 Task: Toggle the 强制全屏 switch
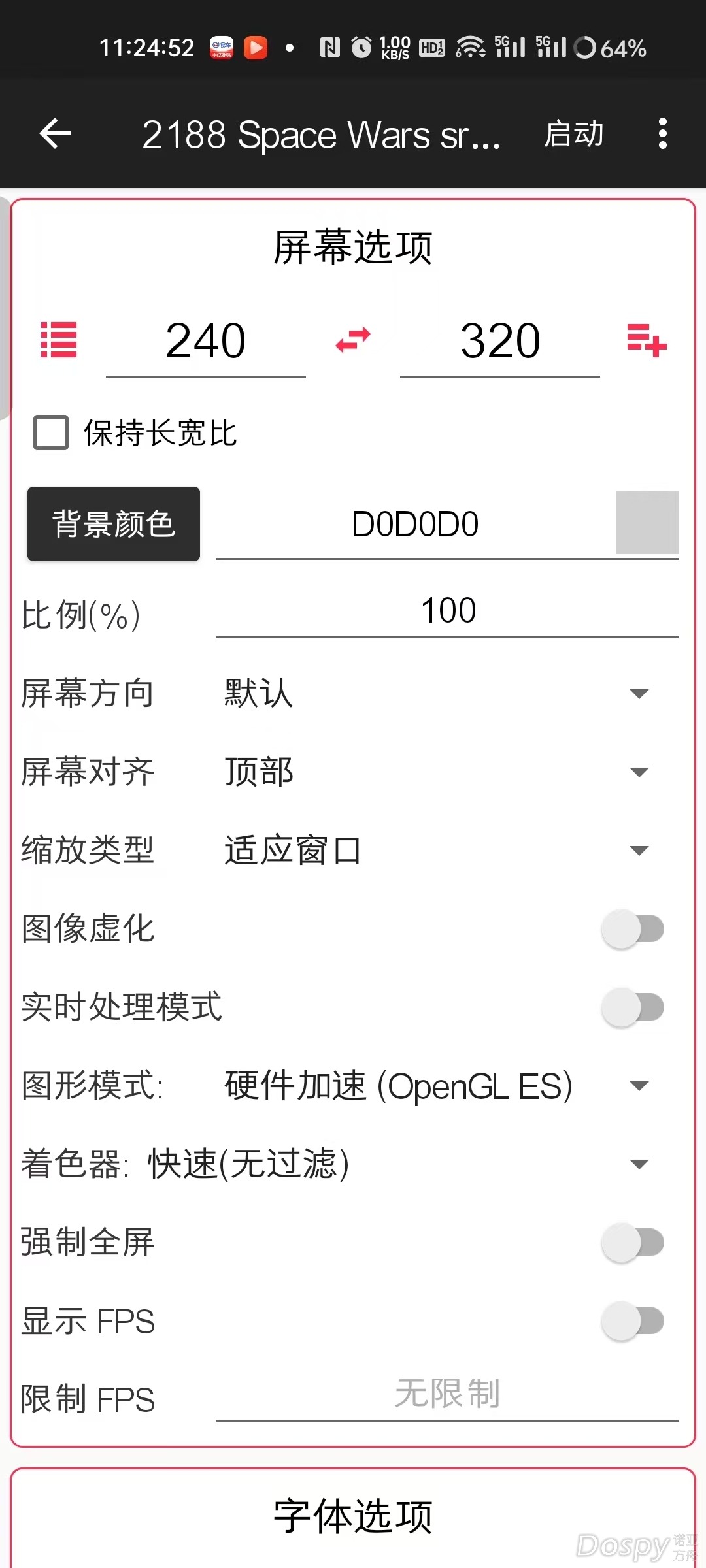(632, 1243)
